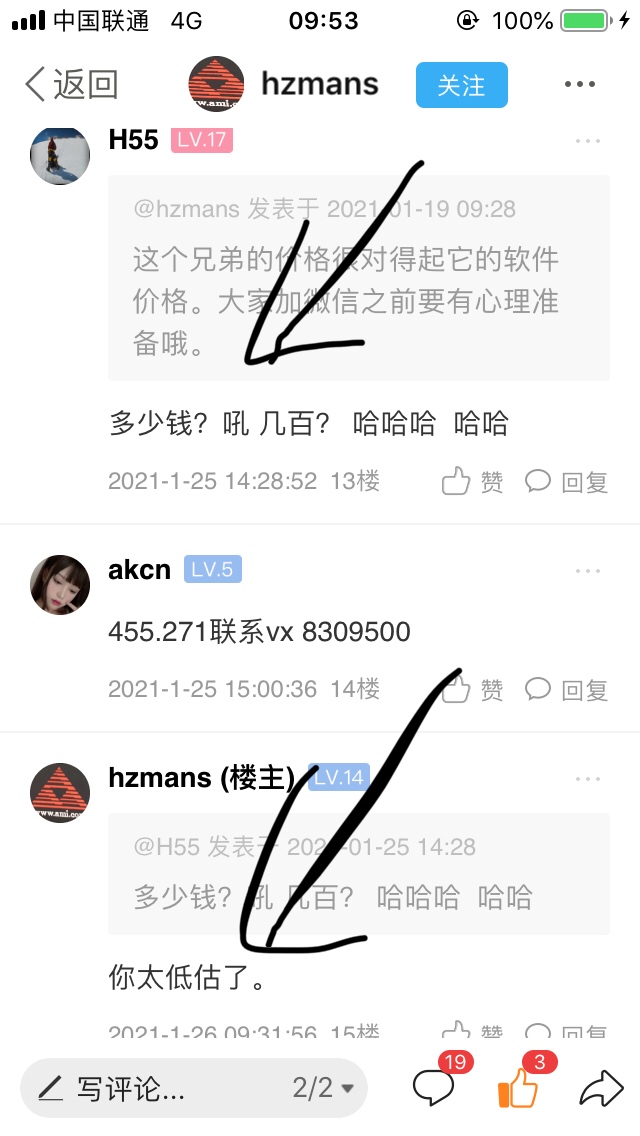
Task: Like akcn's comment on floor 14
Action: 472,689
